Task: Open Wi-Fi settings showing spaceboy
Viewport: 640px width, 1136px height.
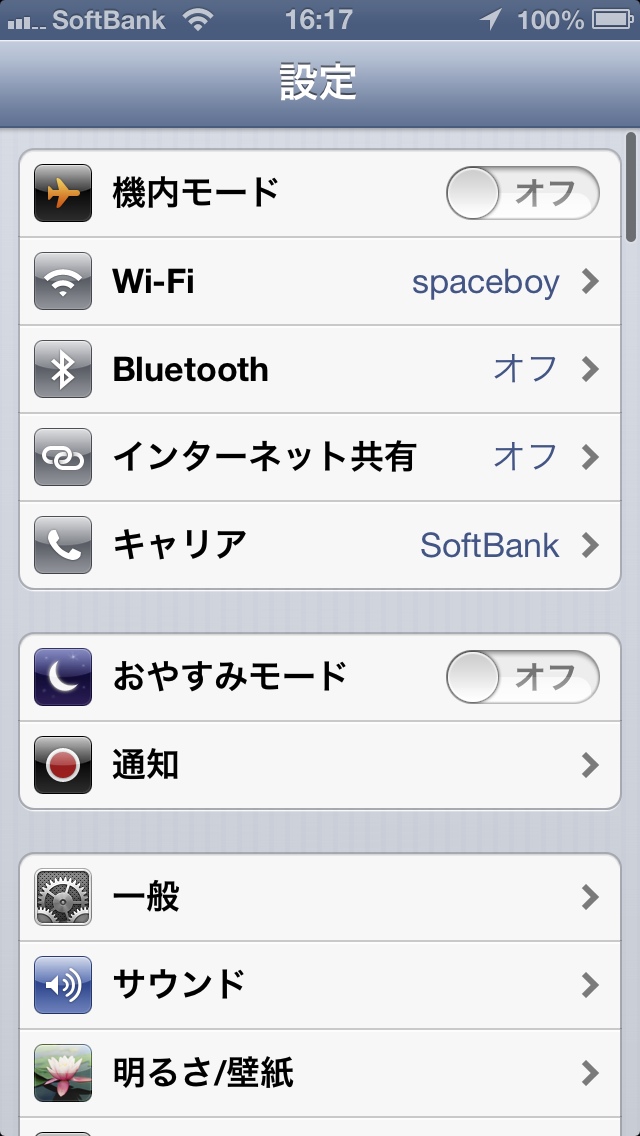Action: (x=320, y=282)
